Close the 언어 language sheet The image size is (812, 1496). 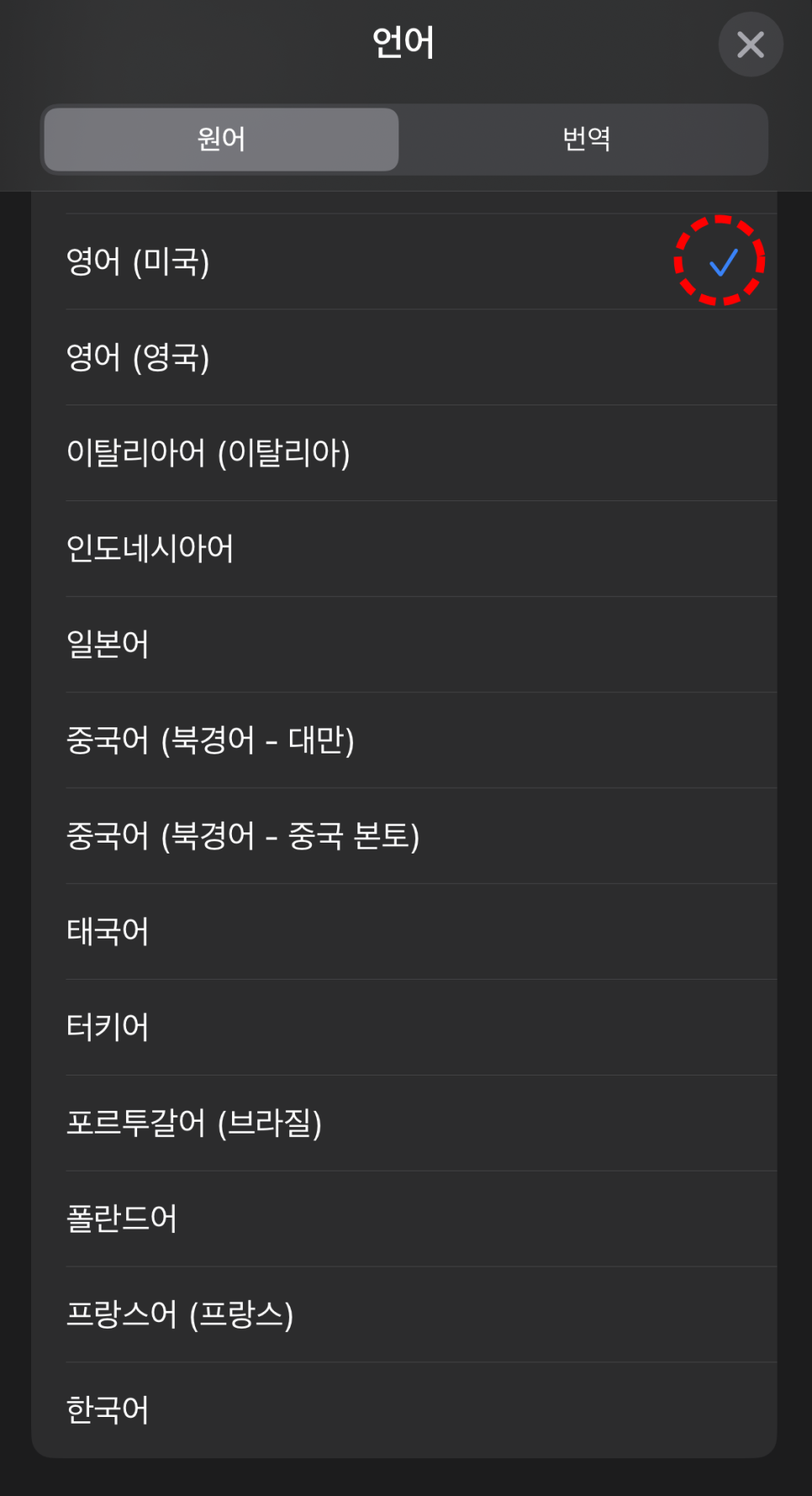pos(750,45)
